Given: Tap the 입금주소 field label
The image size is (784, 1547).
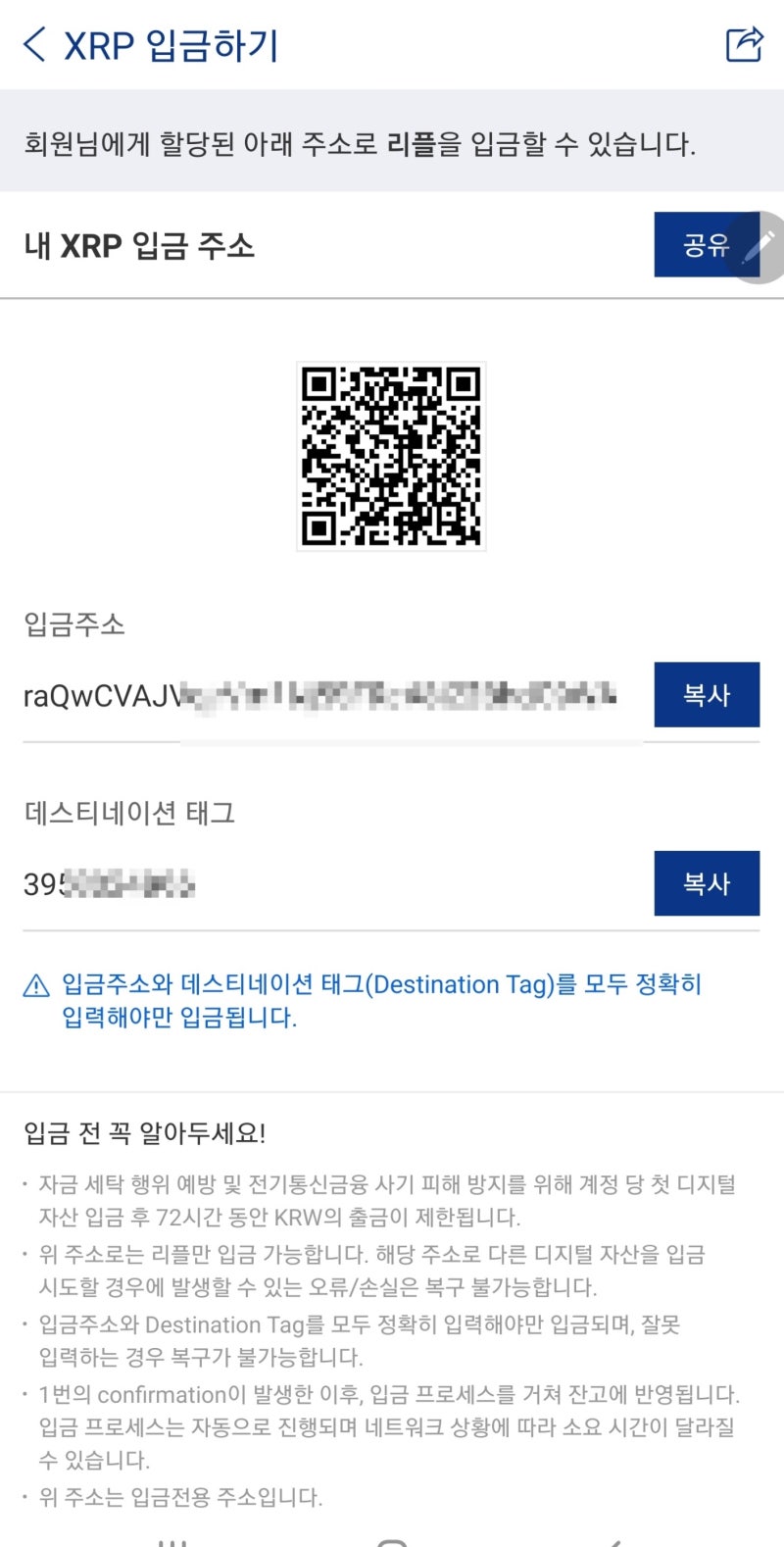Looking at the screenshot, I should click(x=74, y=624).
